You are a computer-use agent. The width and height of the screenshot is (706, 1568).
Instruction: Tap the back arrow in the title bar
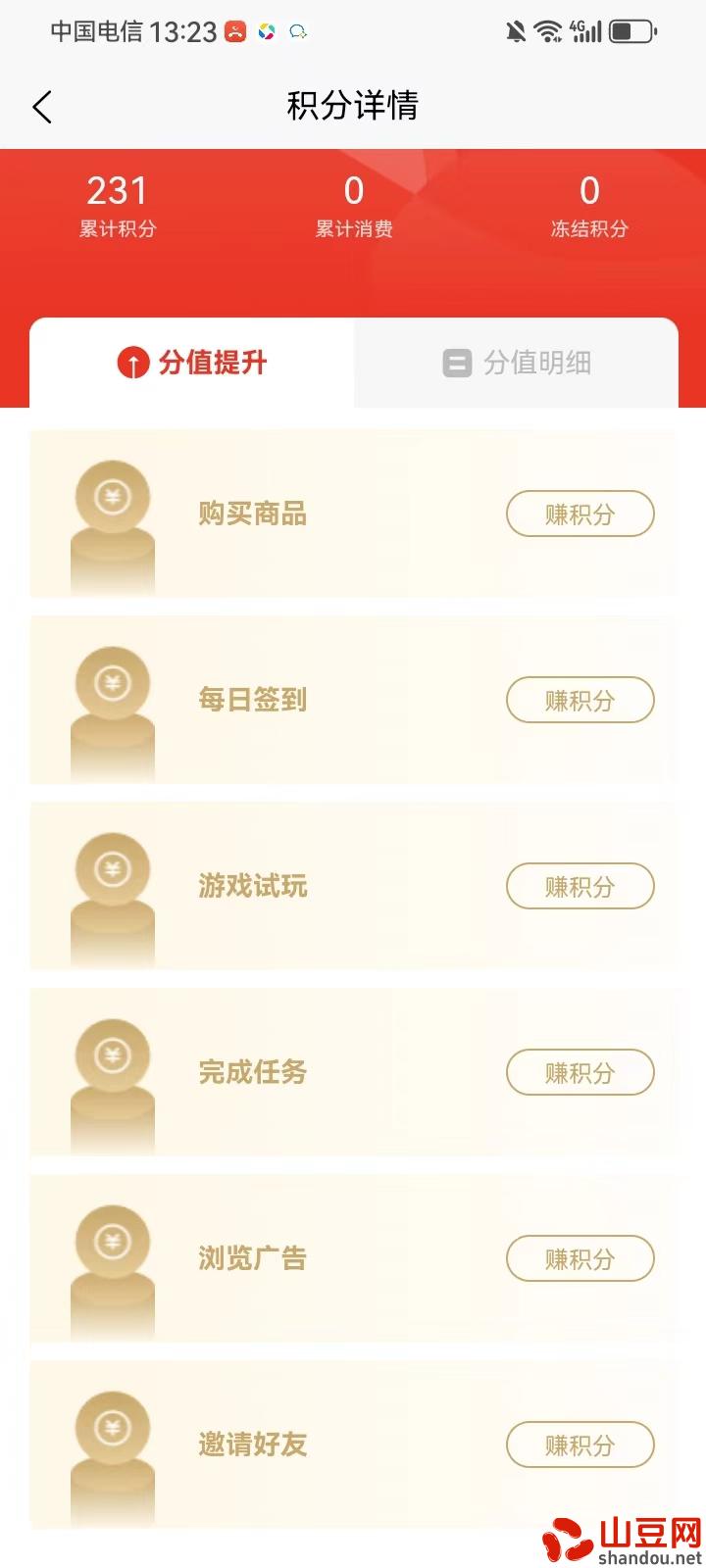click(x=42, y=106)
